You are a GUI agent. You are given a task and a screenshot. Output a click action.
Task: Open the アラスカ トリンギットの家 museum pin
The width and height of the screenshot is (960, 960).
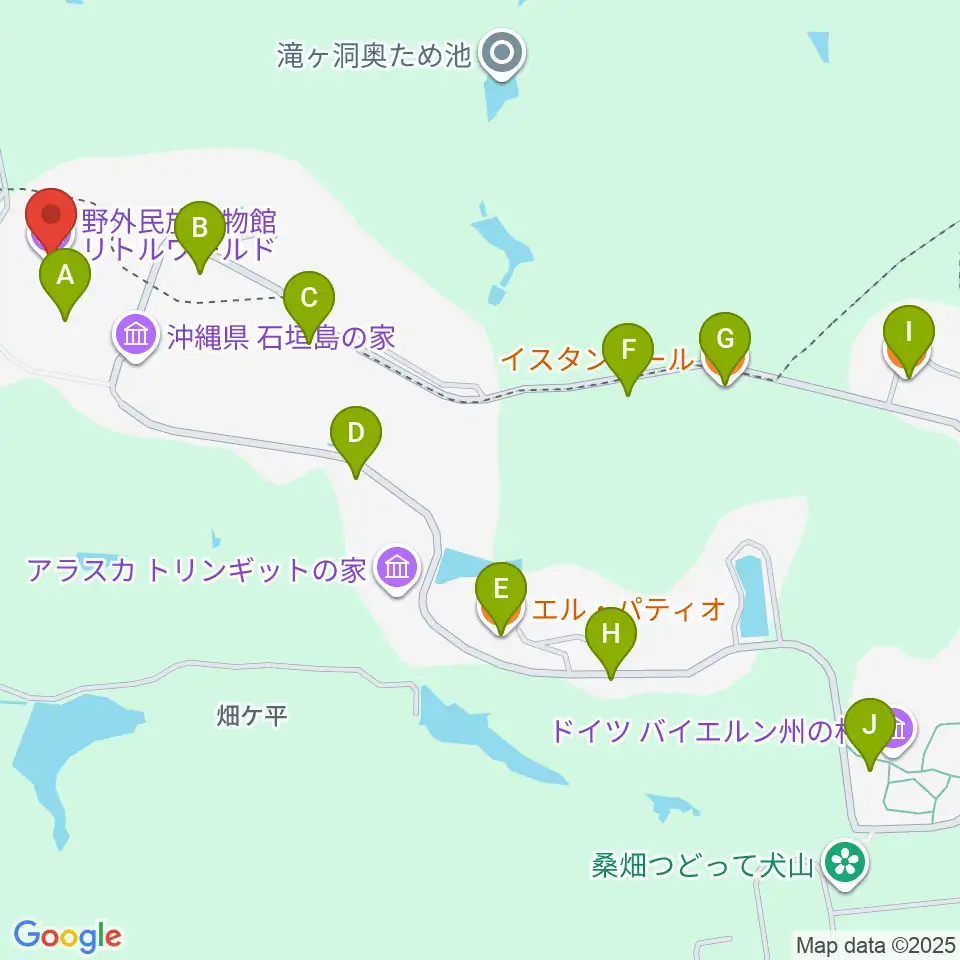[x=397, y=570]
